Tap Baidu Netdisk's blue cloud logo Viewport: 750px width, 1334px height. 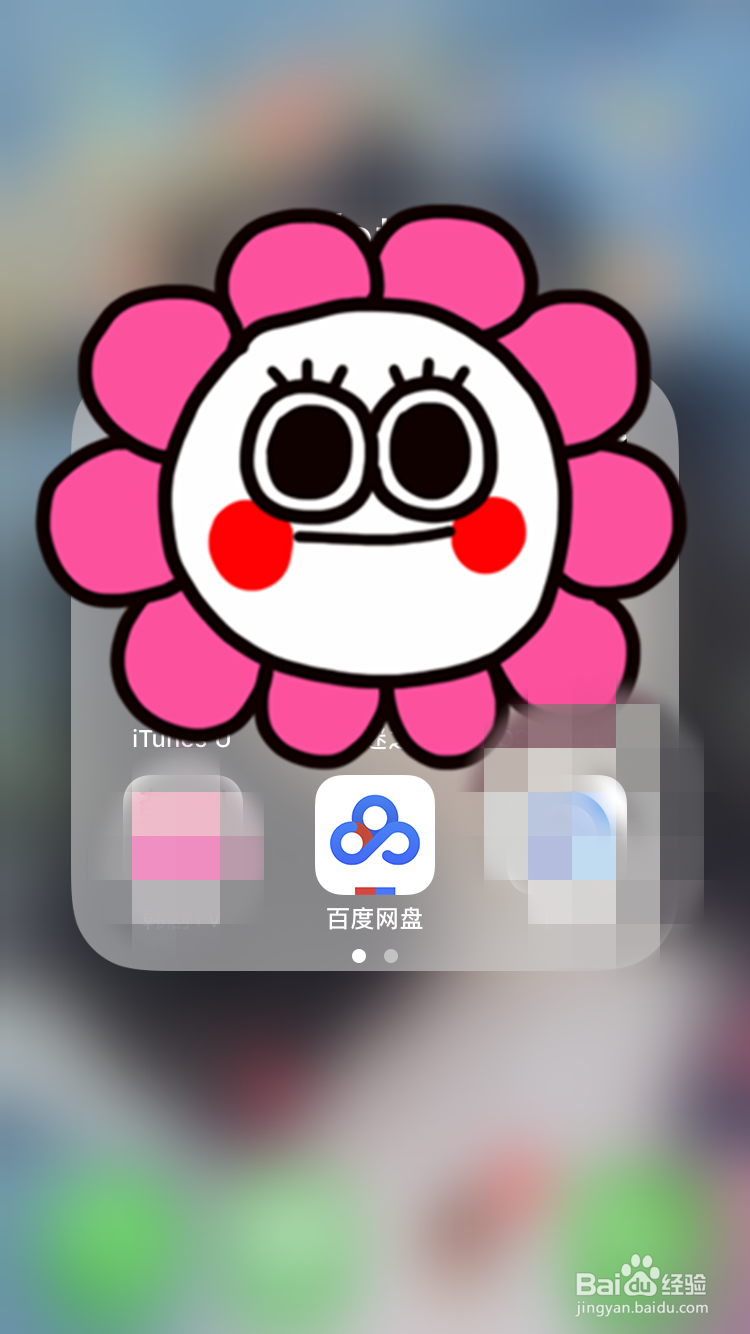point(374,830)
